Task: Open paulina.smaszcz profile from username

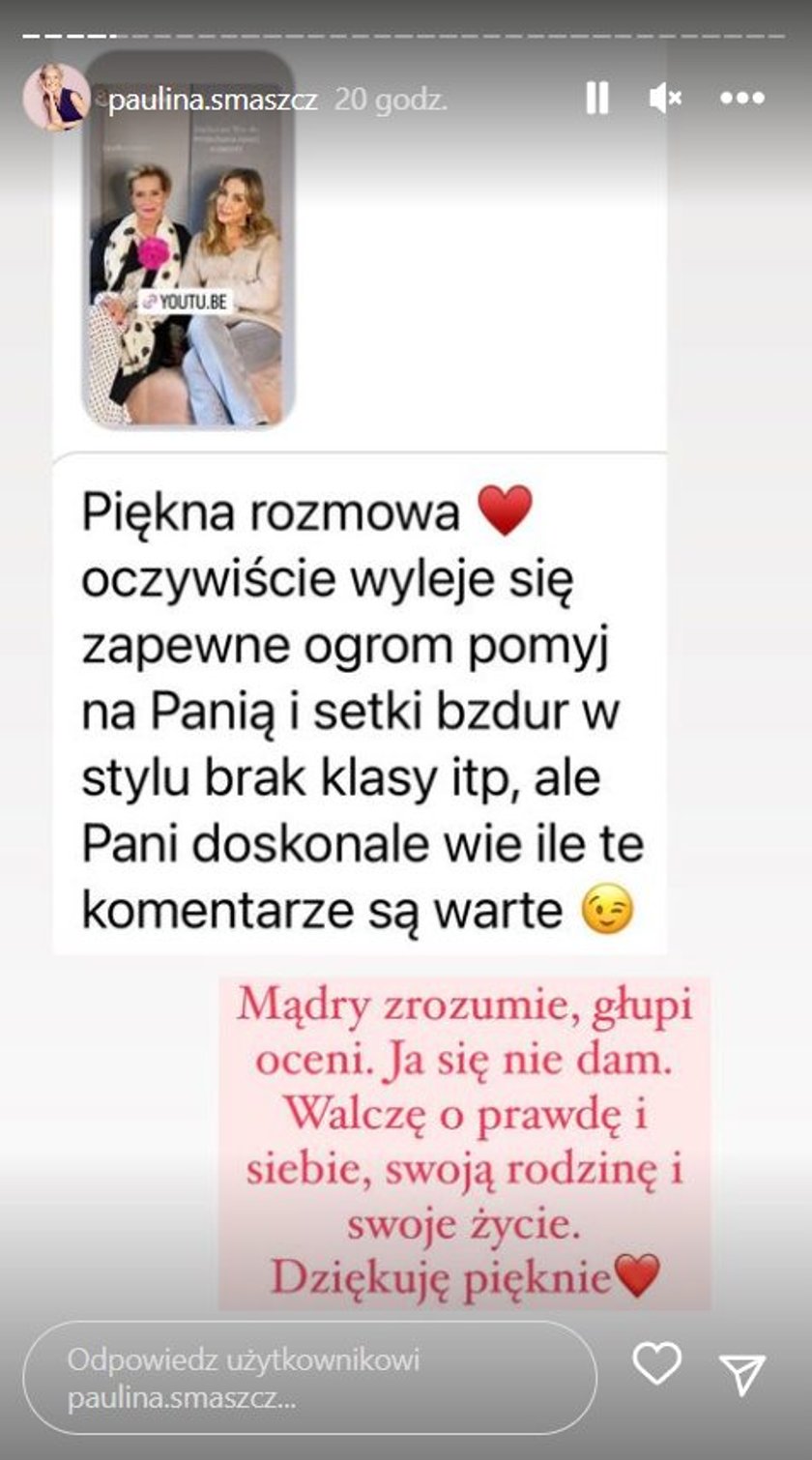Action: point(213,100)
